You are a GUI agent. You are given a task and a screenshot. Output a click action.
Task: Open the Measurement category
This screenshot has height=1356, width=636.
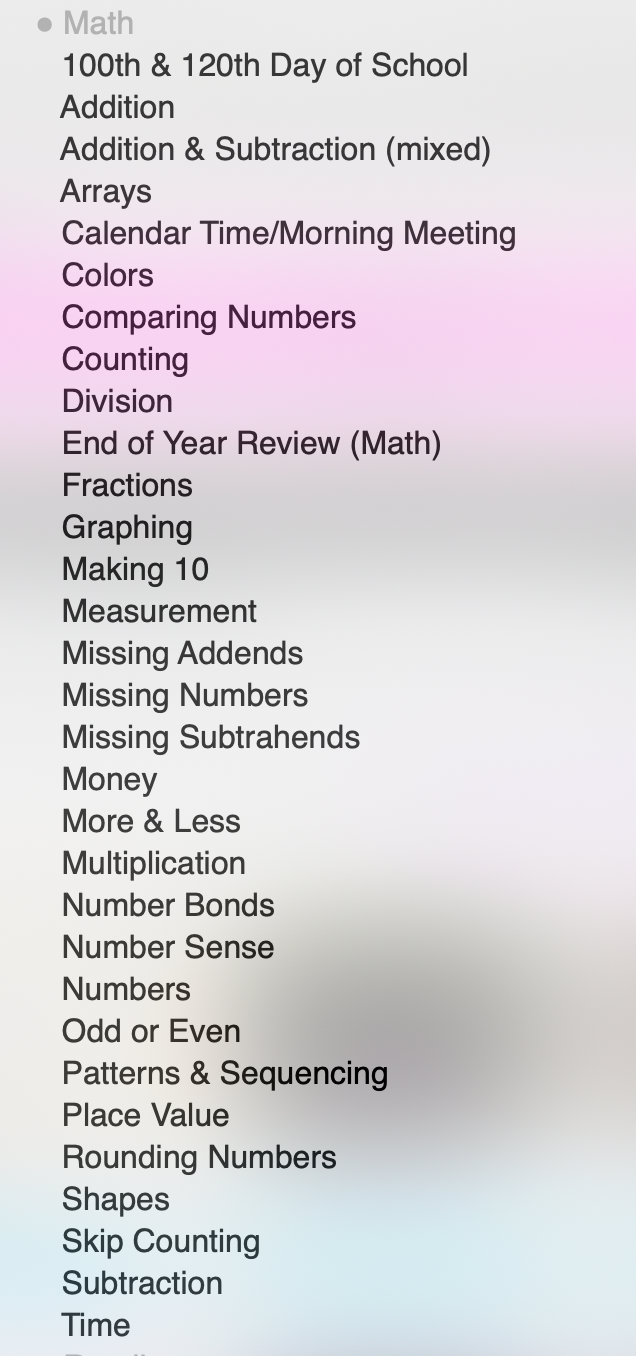click(x=159, y=612)
